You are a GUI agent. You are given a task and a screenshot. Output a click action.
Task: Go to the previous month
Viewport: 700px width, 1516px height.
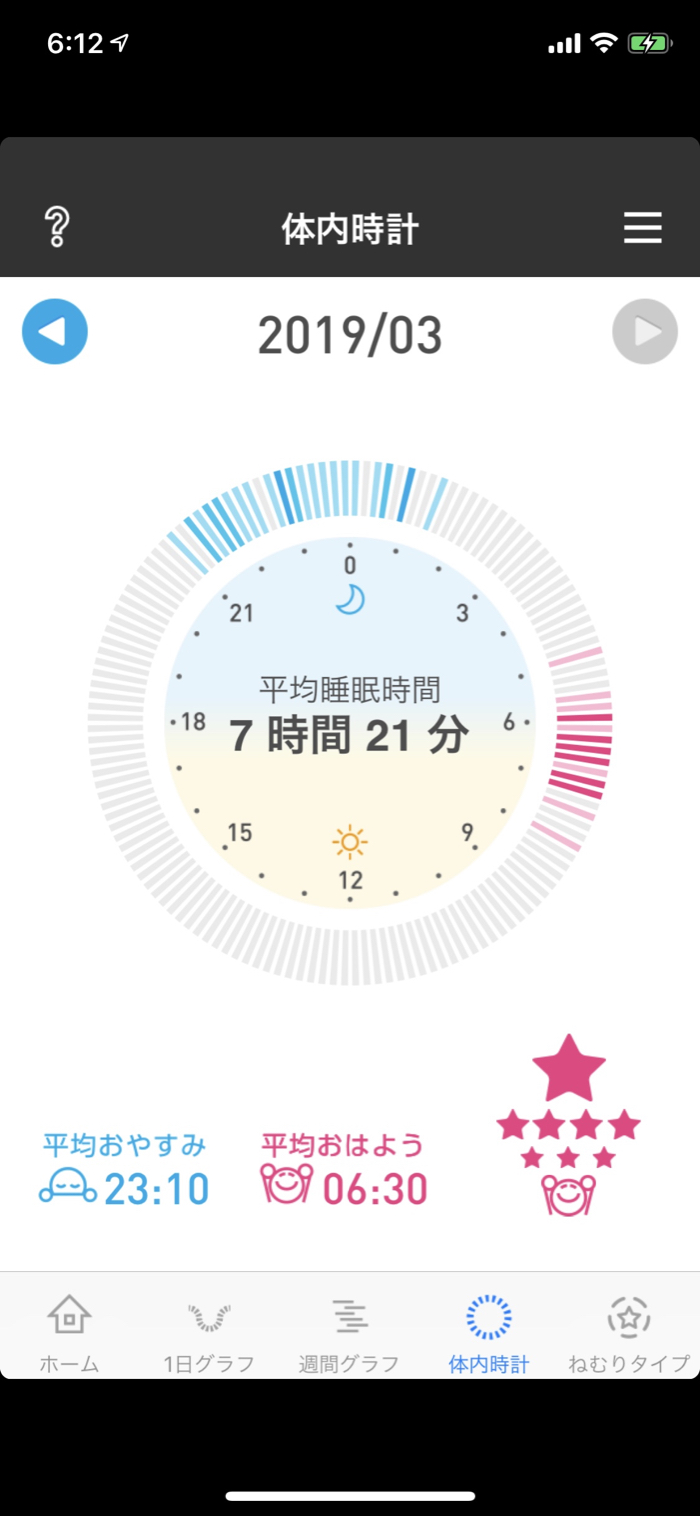[55, 332]
